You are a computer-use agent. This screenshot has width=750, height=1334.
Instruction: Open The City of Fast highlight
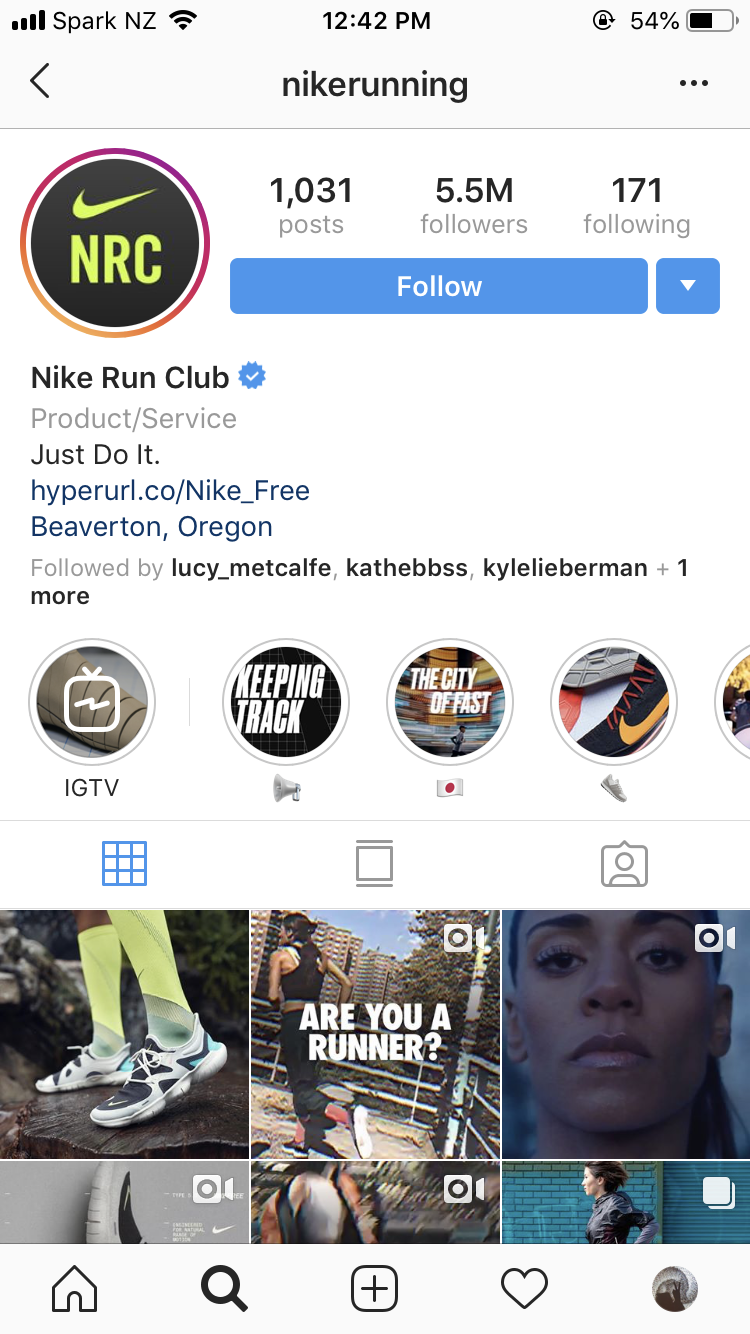450,703
